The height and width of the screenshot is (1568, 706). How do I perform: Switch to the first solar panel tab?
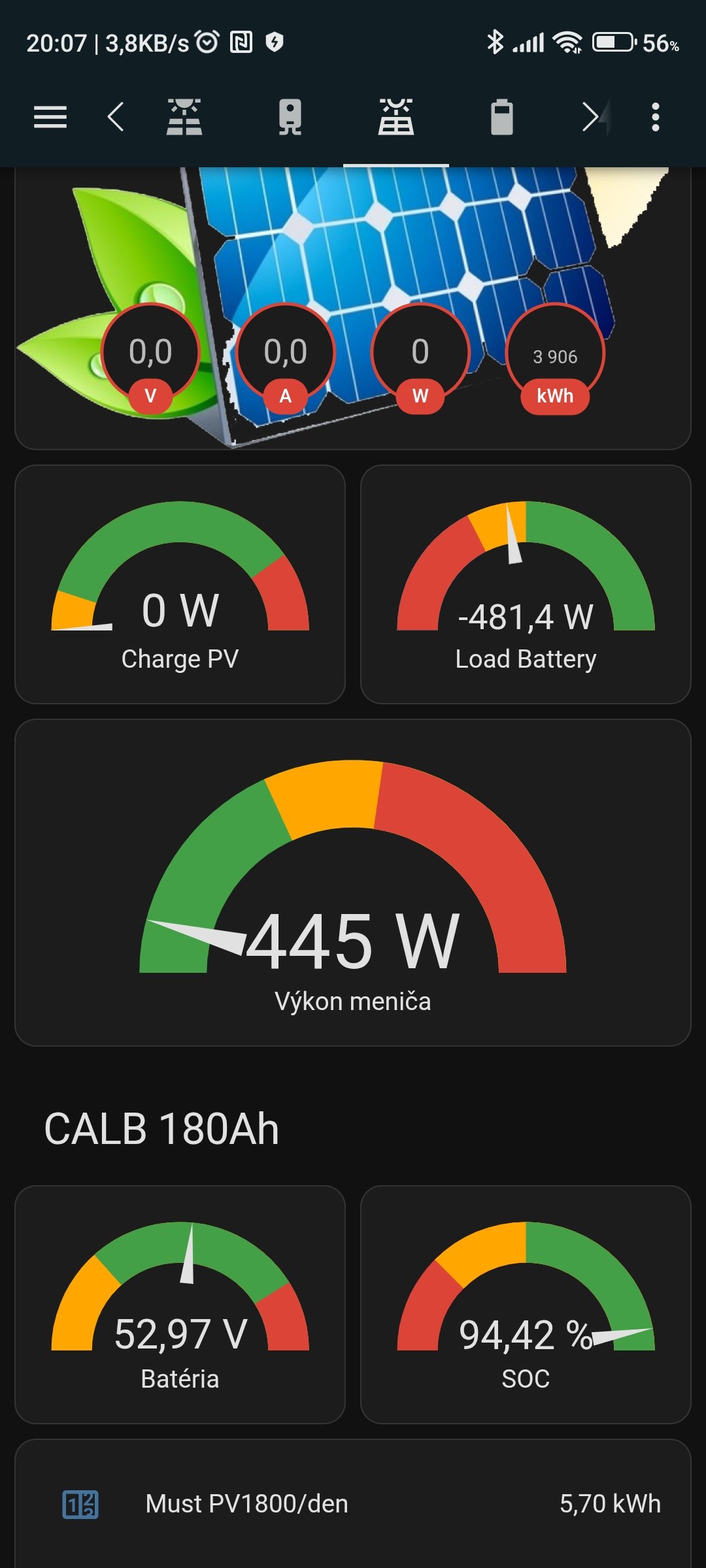[184, 118]
